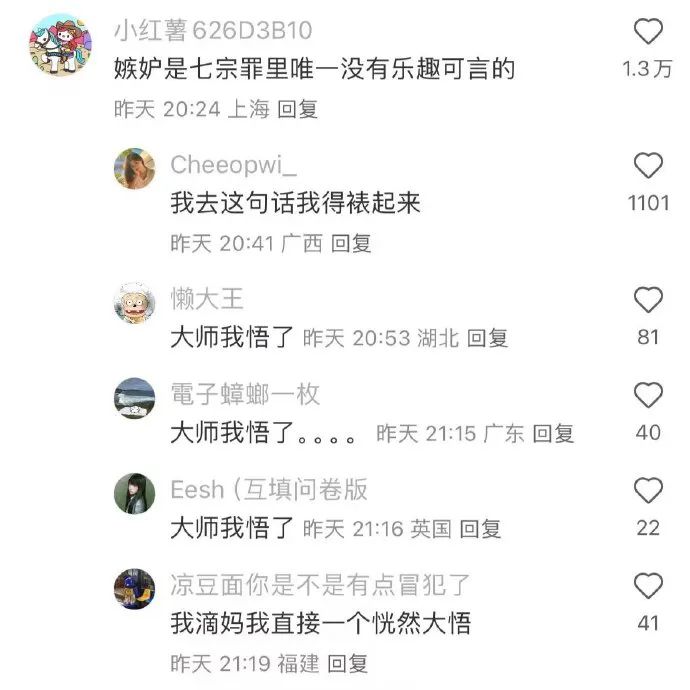Screen dimensions: 690x690
Task: Open 懒大王's profile avatar
Action: (x=134, y=302)
